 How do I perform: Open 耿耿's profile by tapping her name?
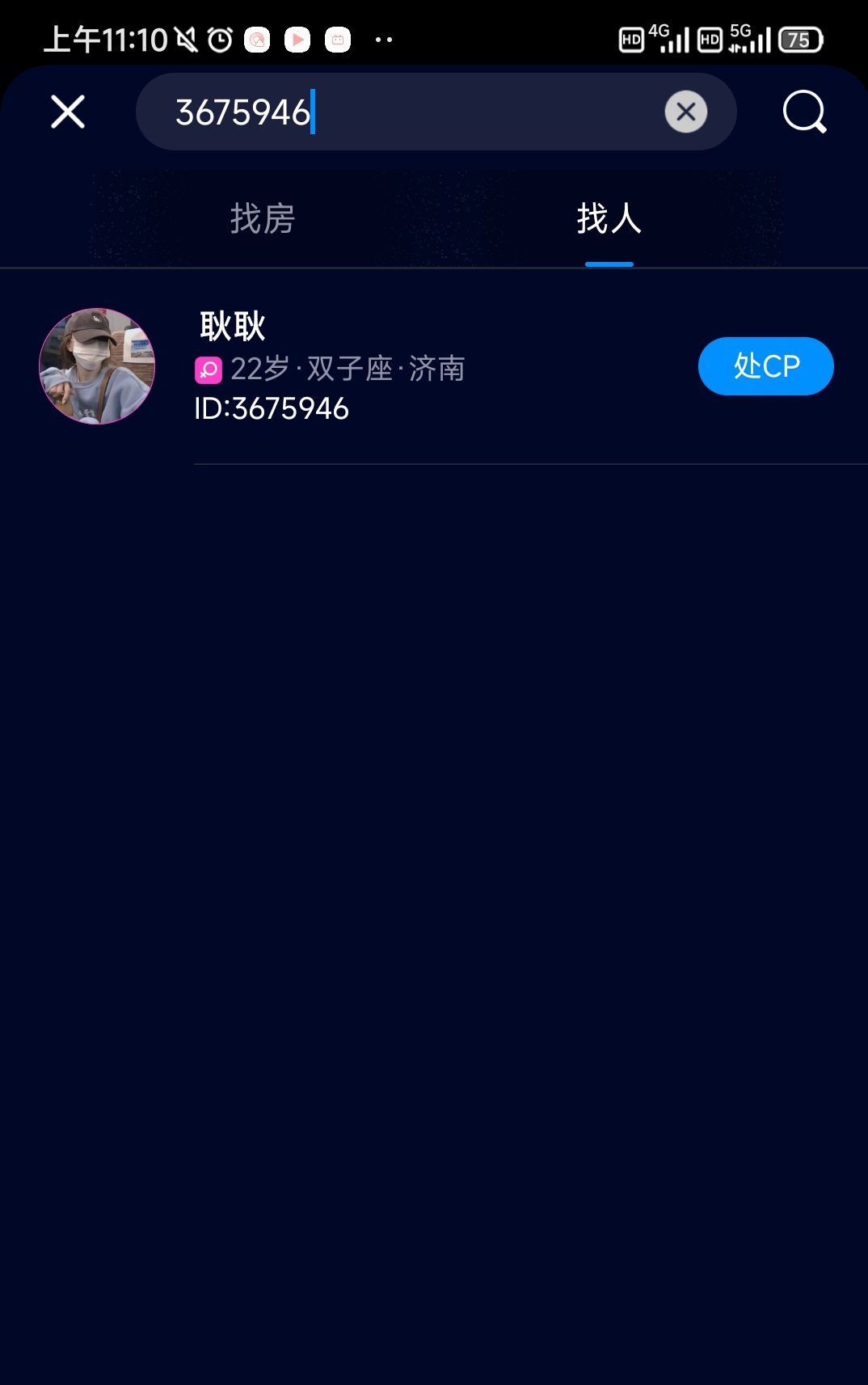(232, 327)
